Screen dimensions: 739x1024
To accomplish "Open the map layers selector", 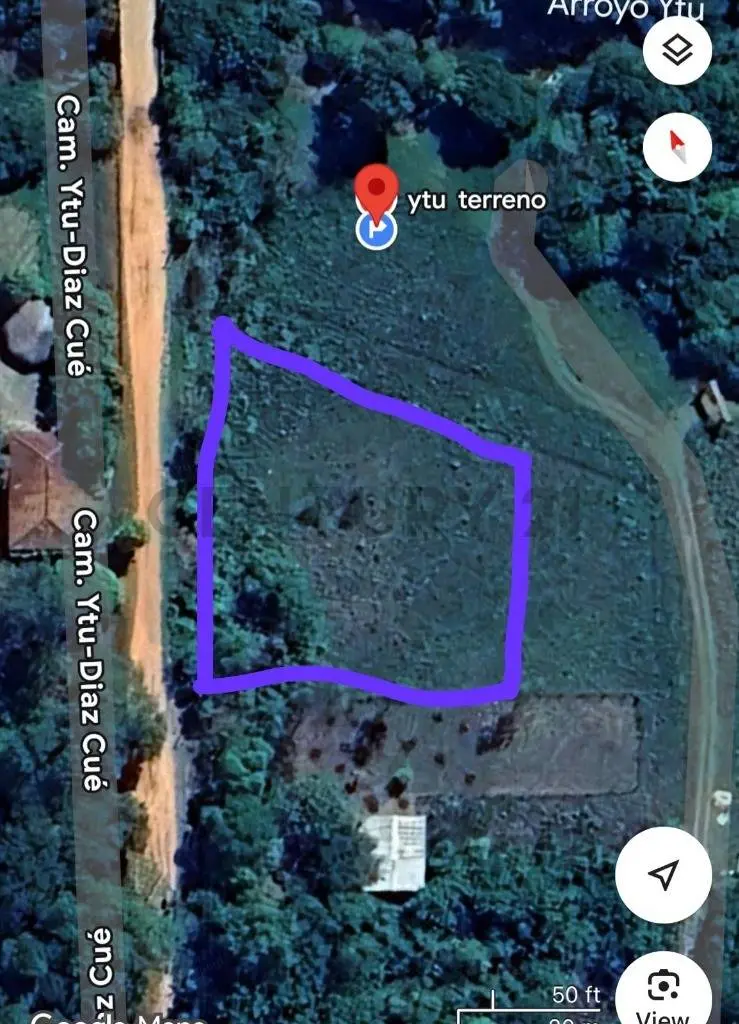I will (x=677, y=50).
